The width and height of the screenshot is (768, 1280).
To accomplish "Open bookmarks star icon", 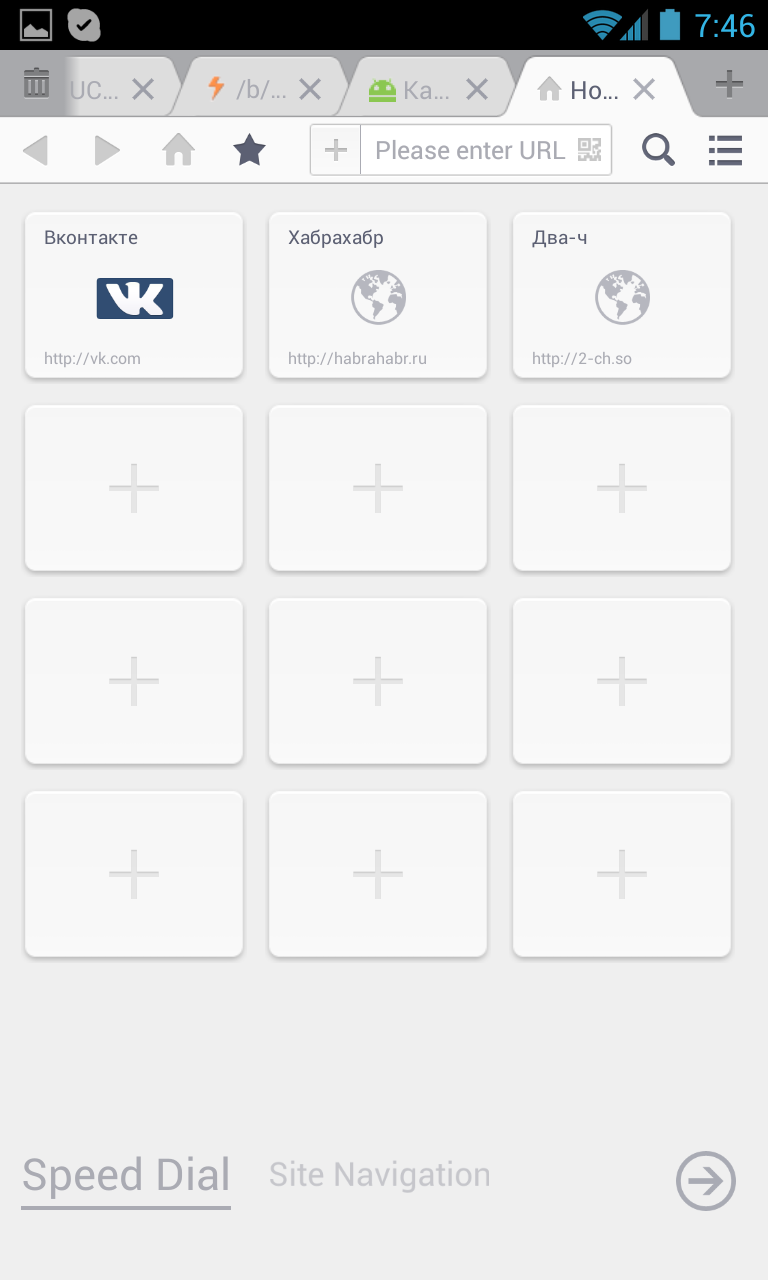I will (x=249, y=151).
